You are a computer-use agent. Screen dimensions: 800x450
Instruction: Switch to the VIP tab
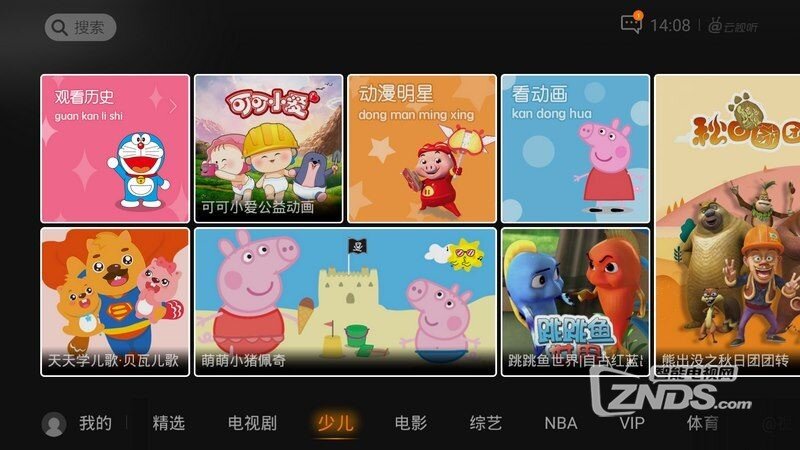pos(632,423)
